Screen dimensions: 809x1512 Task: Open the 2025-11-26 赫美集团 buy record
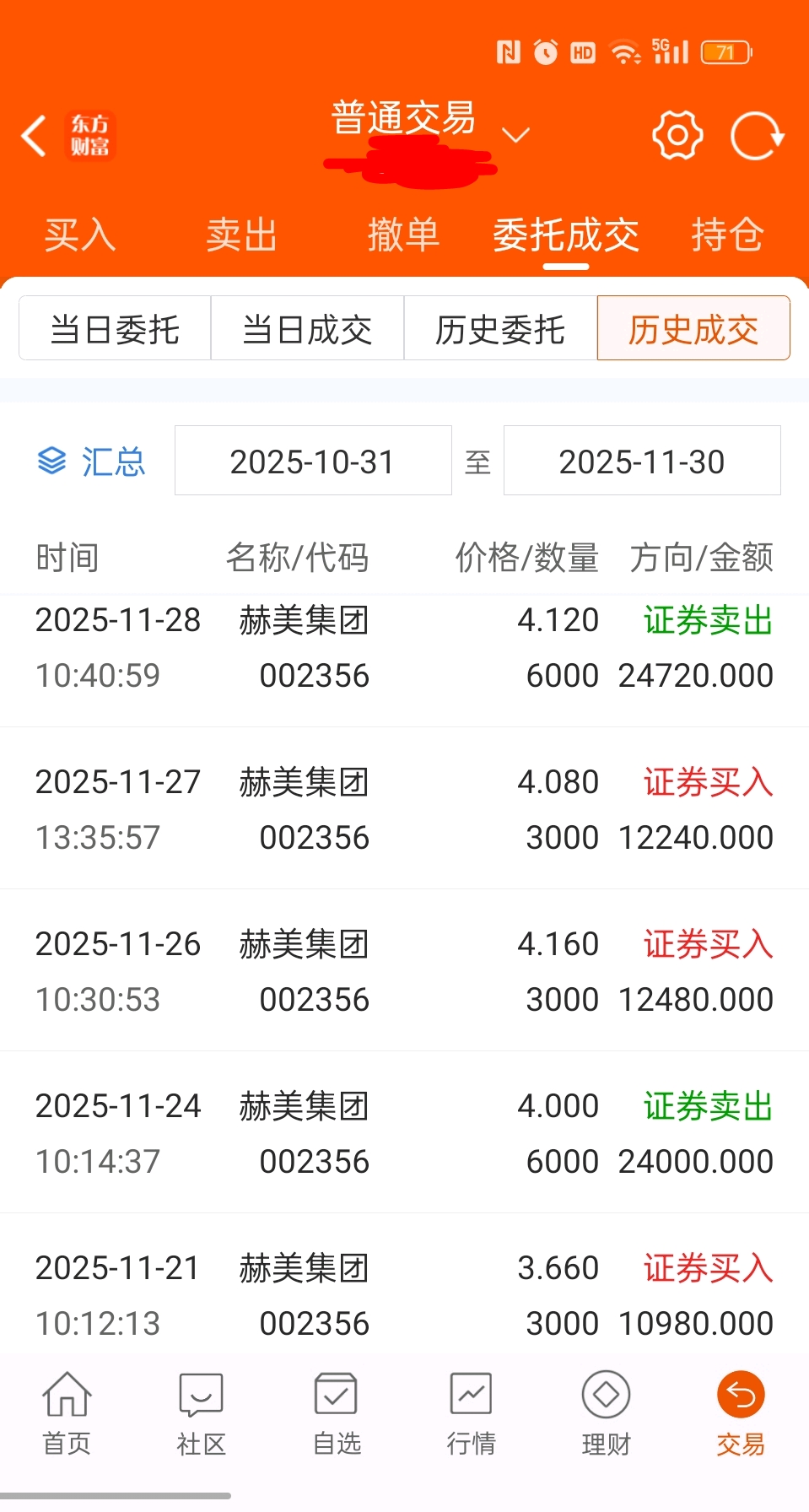click(x=404, y=971)
